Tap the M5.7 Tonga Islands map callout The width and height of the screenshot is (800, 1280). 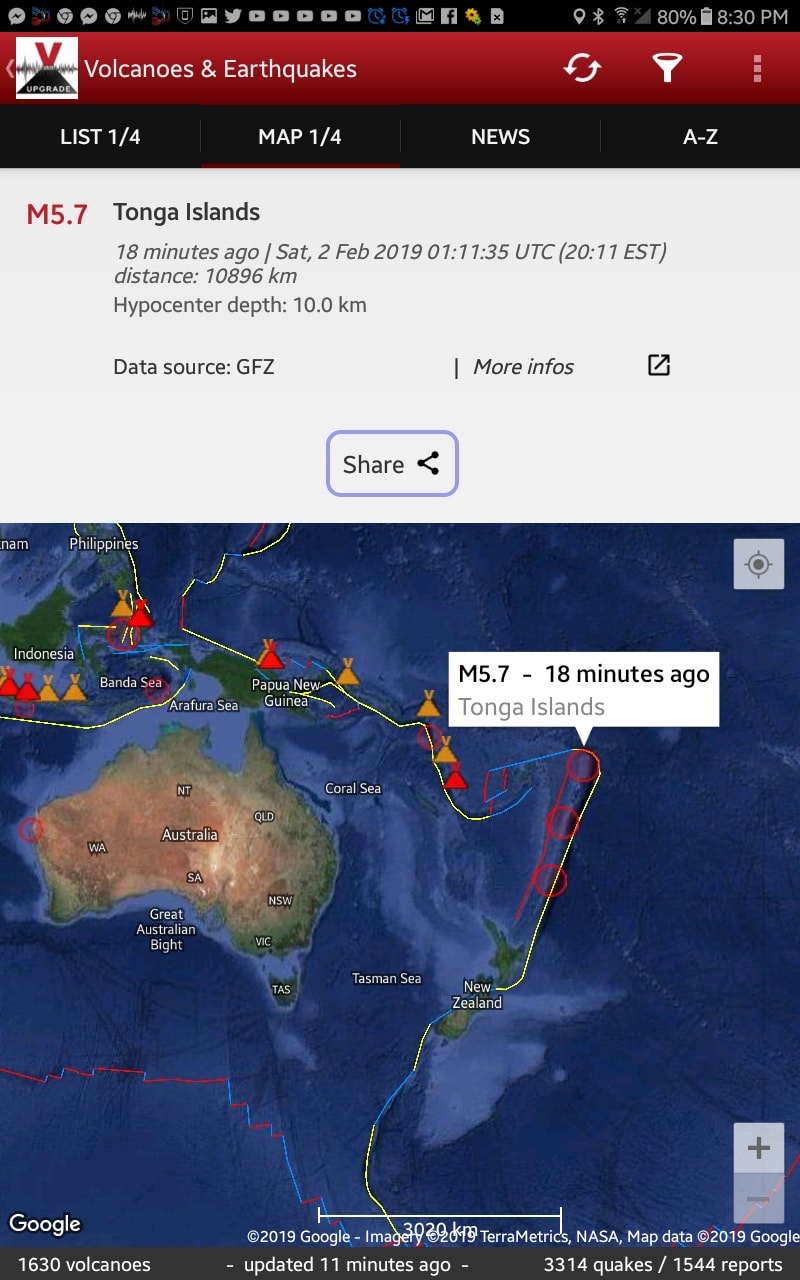583,690
